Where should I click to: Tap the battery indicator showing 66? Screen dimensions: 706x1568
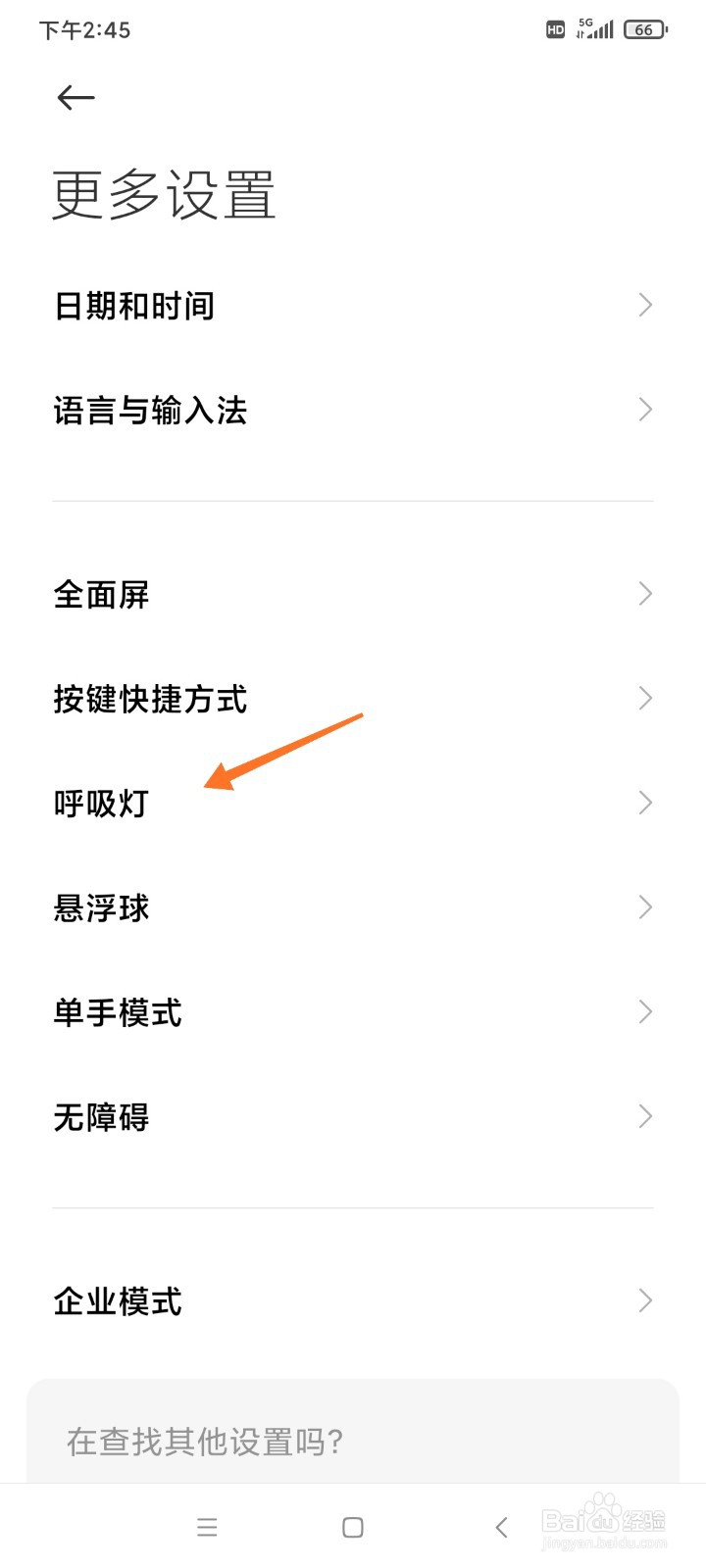pyautogui.click(x=644, y=30)
